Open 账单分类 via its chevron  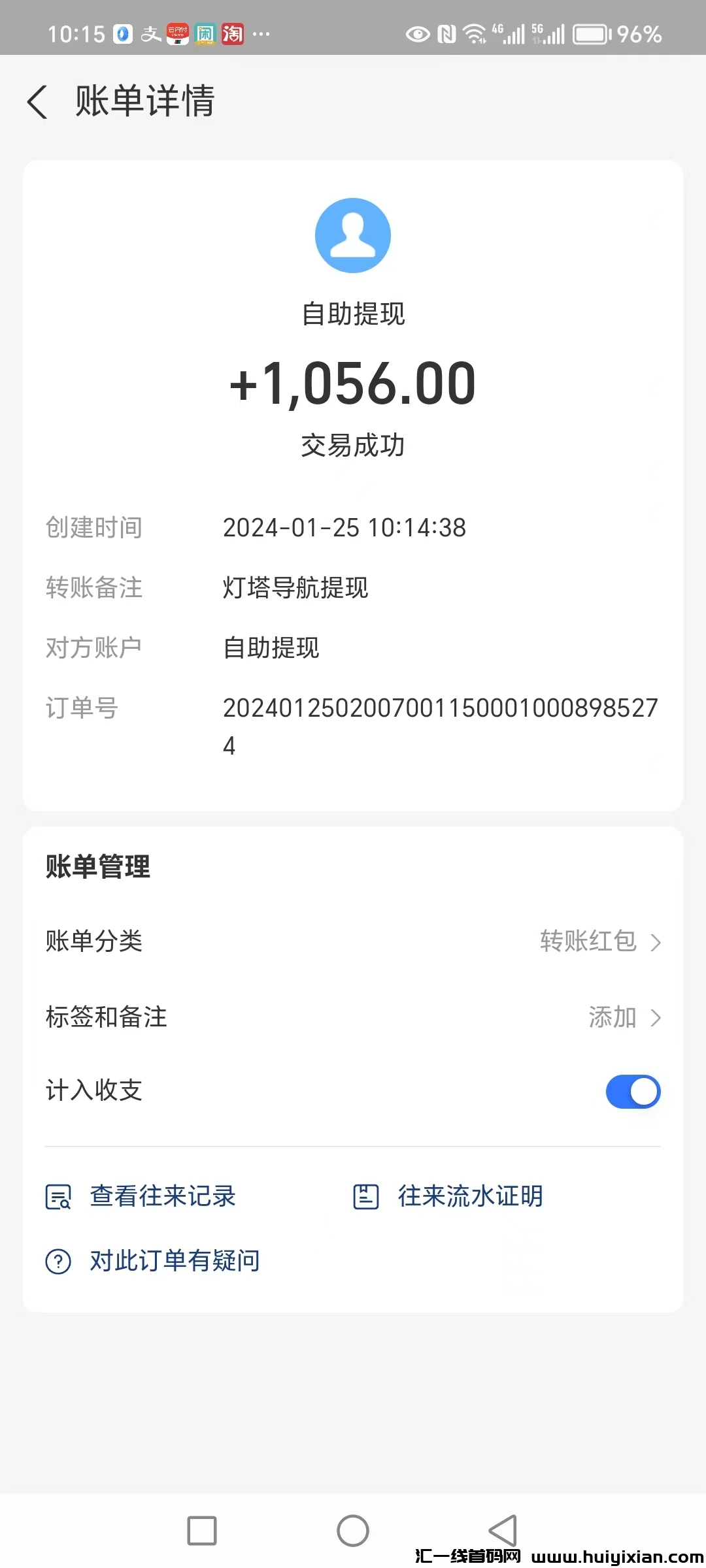coord(657,941)
